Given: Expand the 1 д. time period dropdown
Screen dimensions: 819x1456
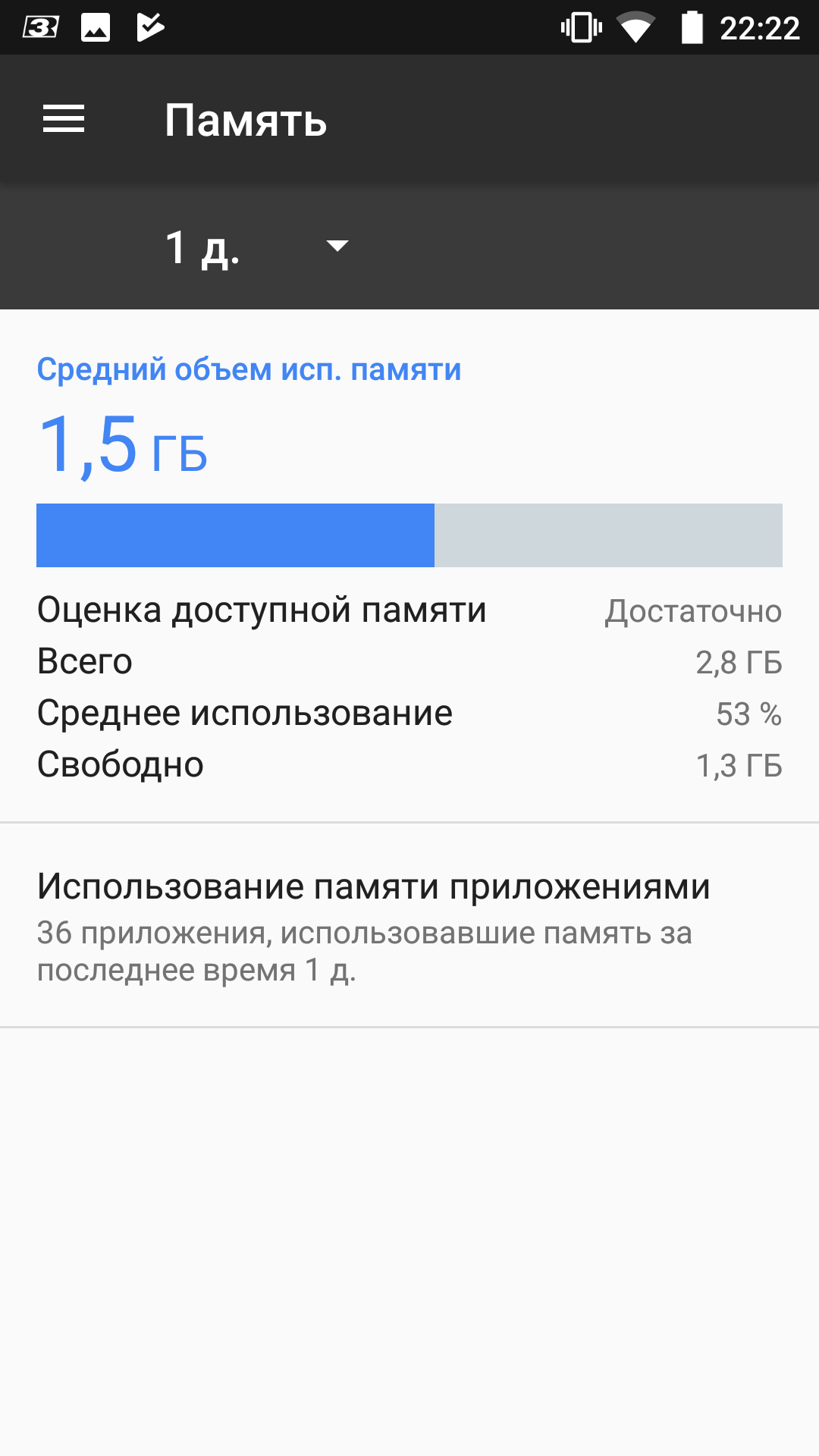Looking at the screenshot, I should [x=257, y=246].
